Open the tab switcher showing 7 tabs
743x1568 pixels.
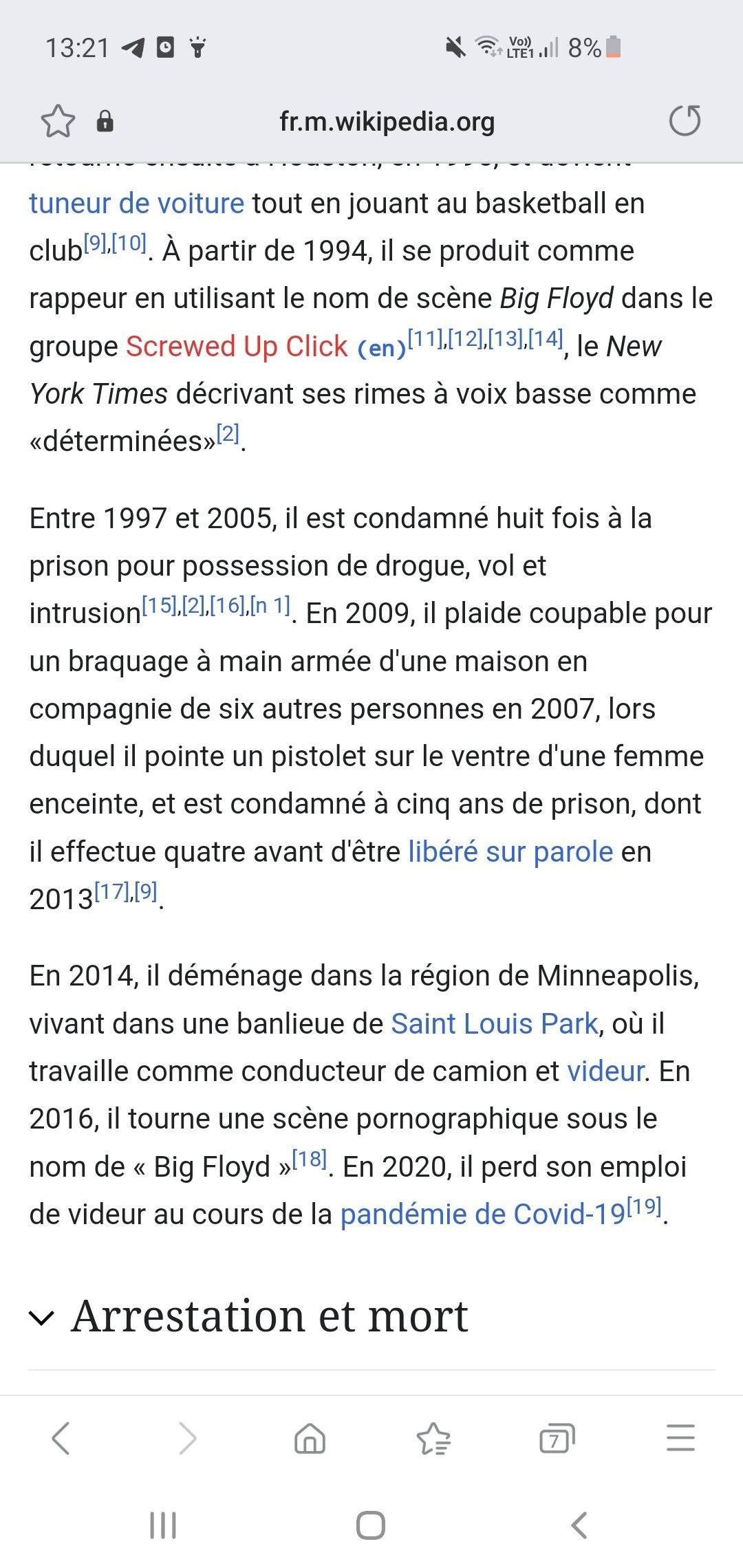[557, 1438]
